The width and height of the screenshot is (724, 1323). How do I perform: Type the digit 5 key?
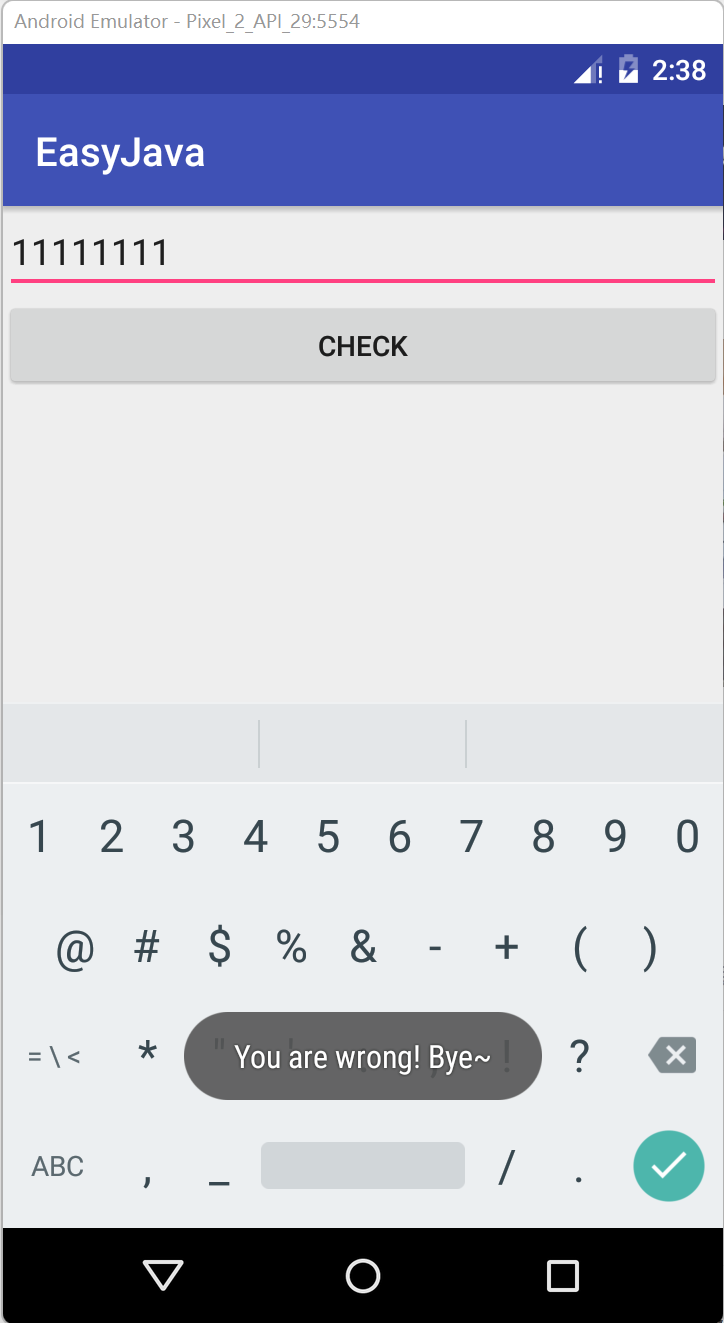click(328, 837)
